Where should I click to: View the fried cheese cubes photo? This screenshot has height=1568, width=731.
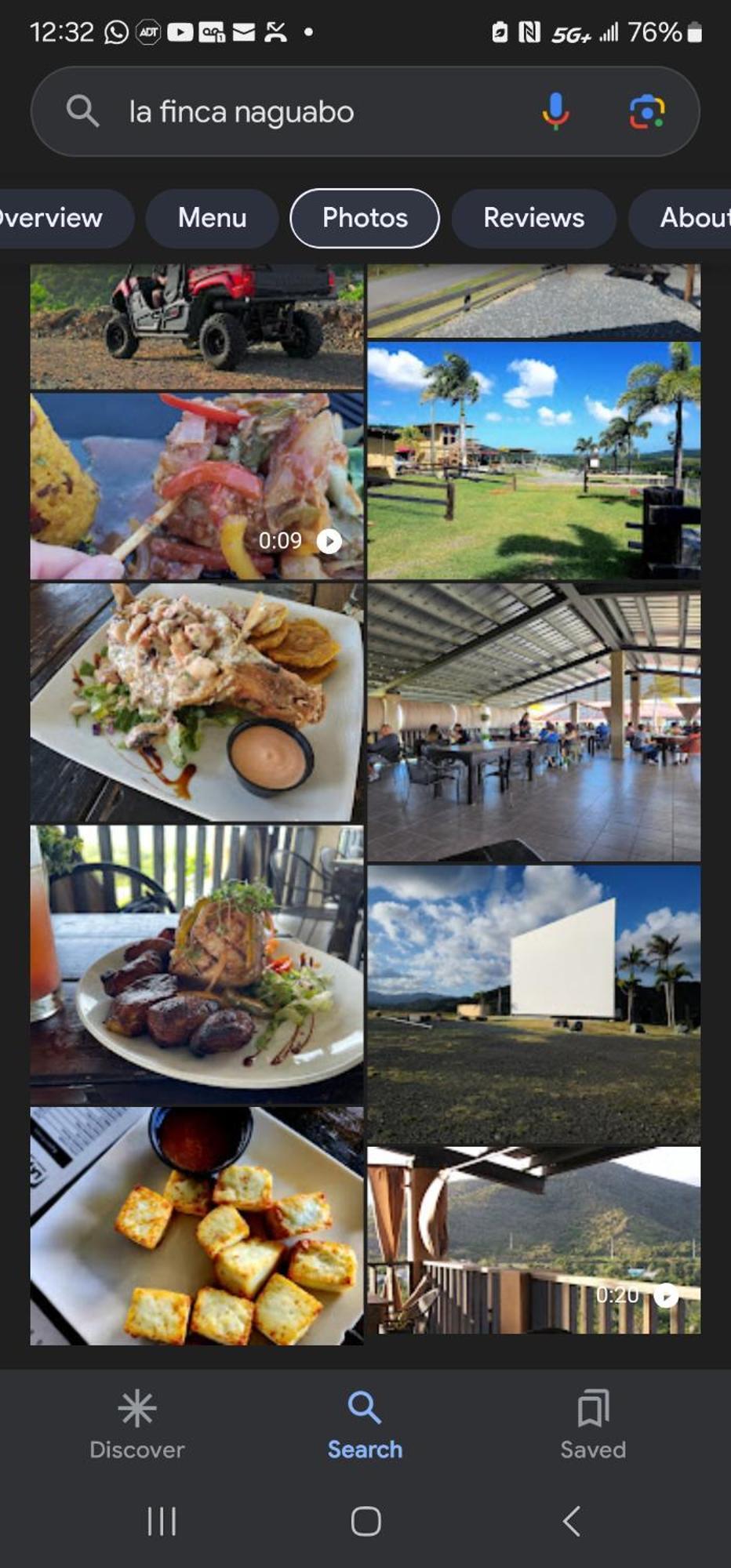(x=196, y=1227)
